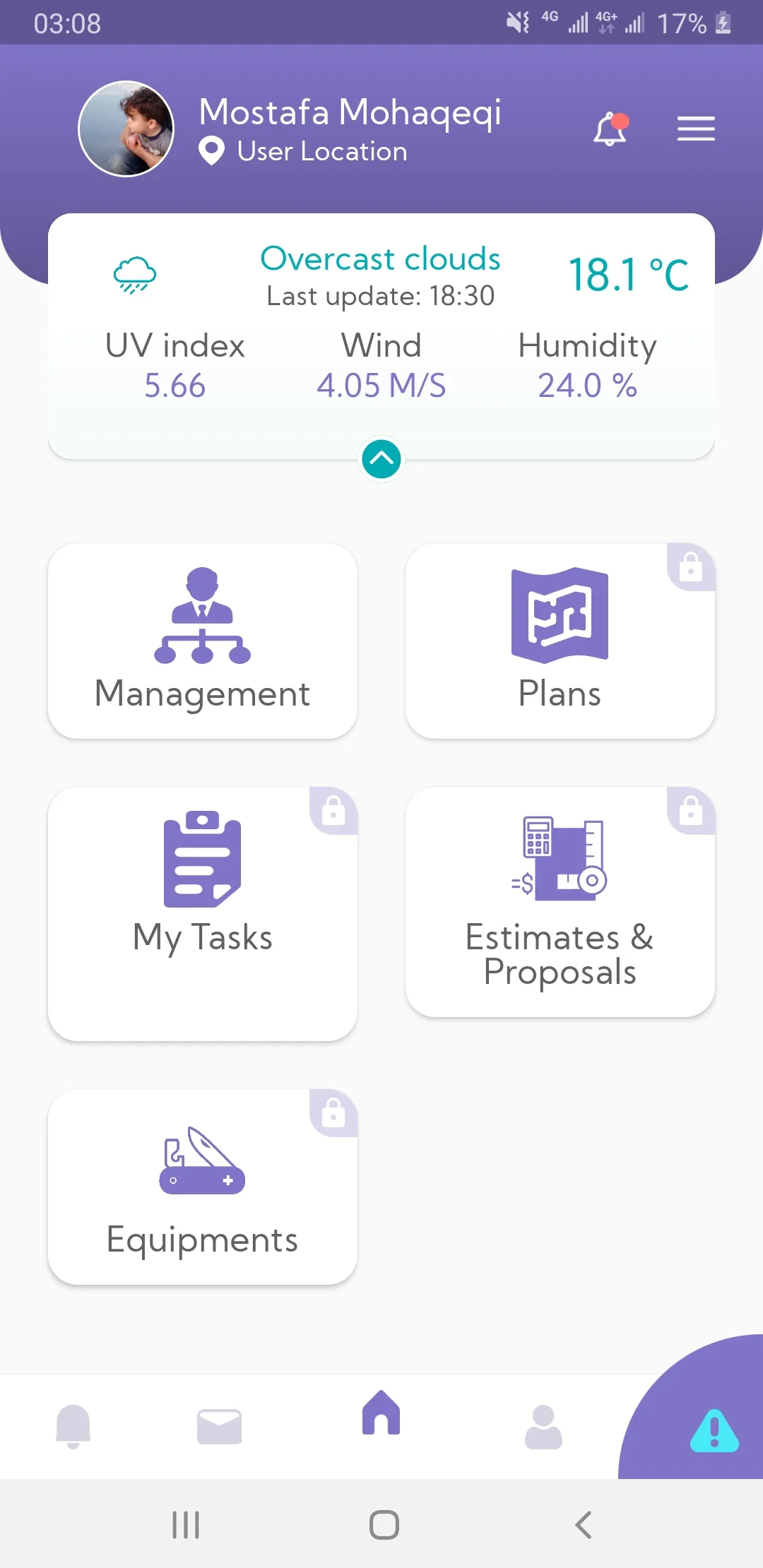Image resolution: width=763 pixels, height=1568 pixels.
Task: Go to the home tab
Action: 381,1413
